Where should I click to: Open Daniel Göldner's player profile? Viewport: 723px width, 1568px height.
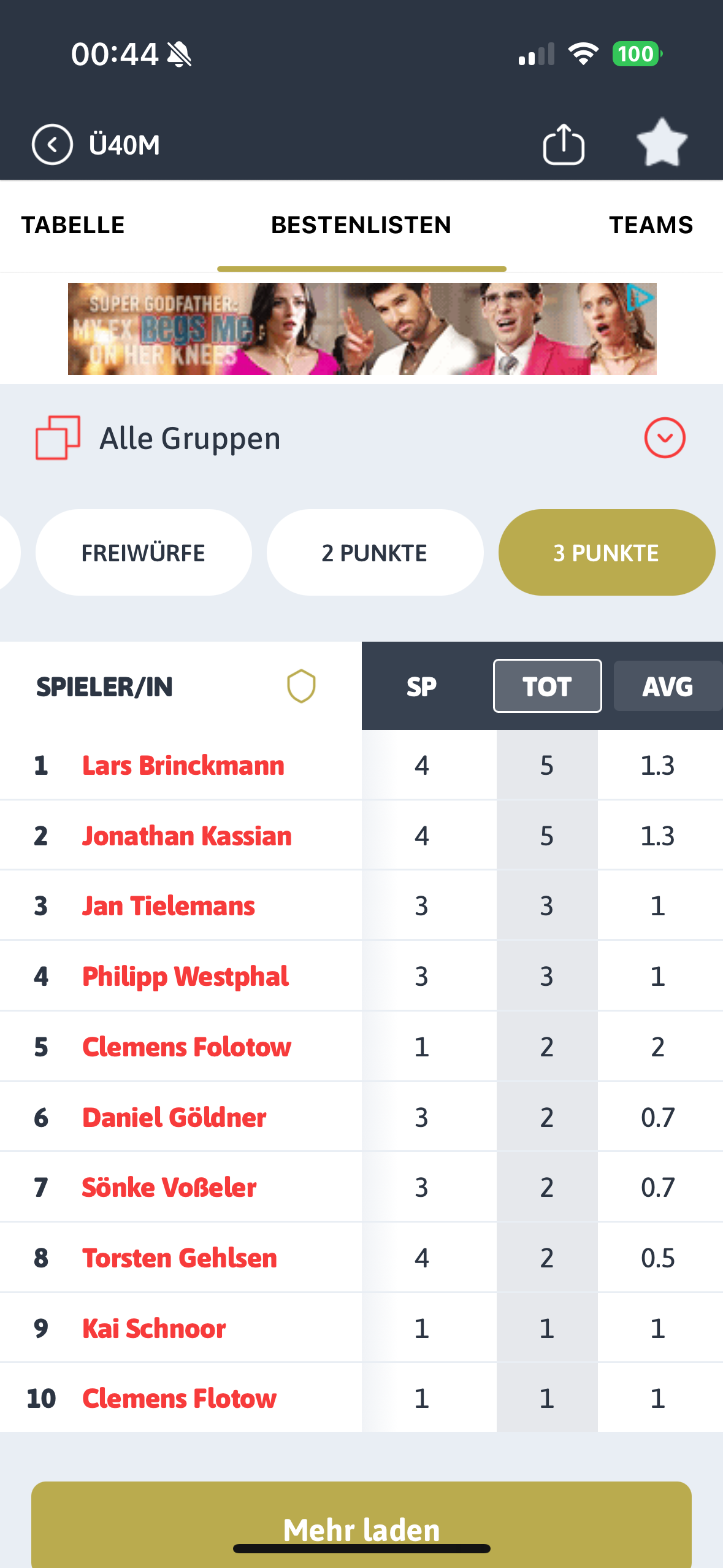(174, 1118)
